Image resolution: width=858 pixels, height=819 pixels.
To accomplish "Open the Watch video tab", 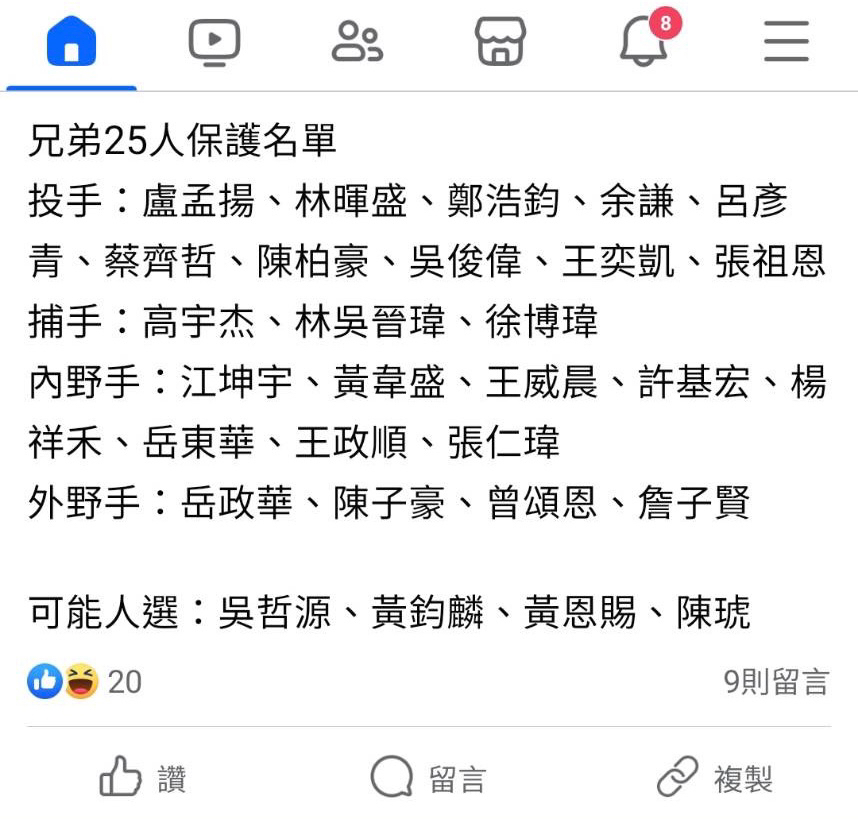I will (214, 42).
